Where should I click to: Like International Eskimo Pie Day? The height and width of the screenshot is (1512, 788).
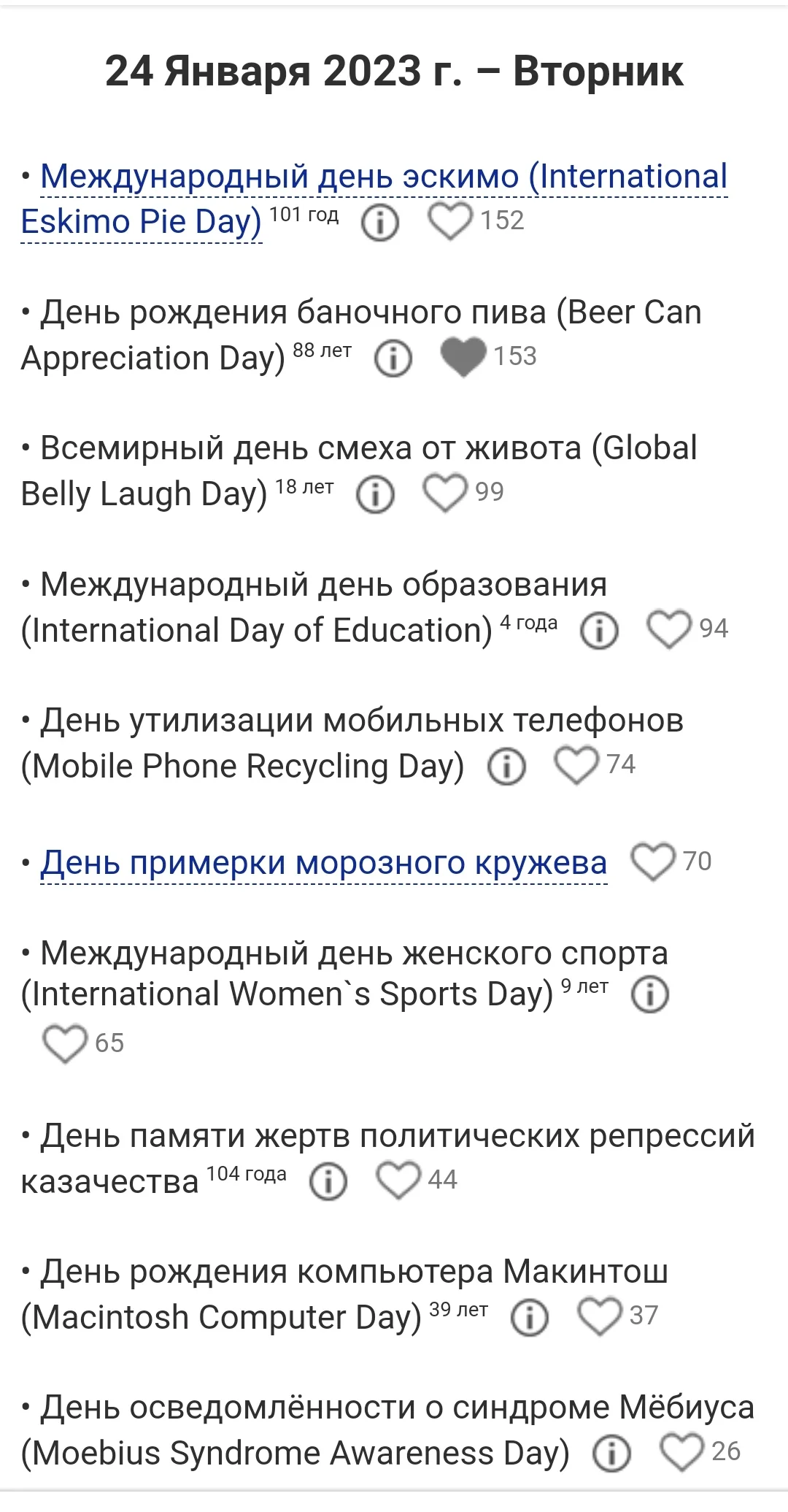tap(449, 221)
